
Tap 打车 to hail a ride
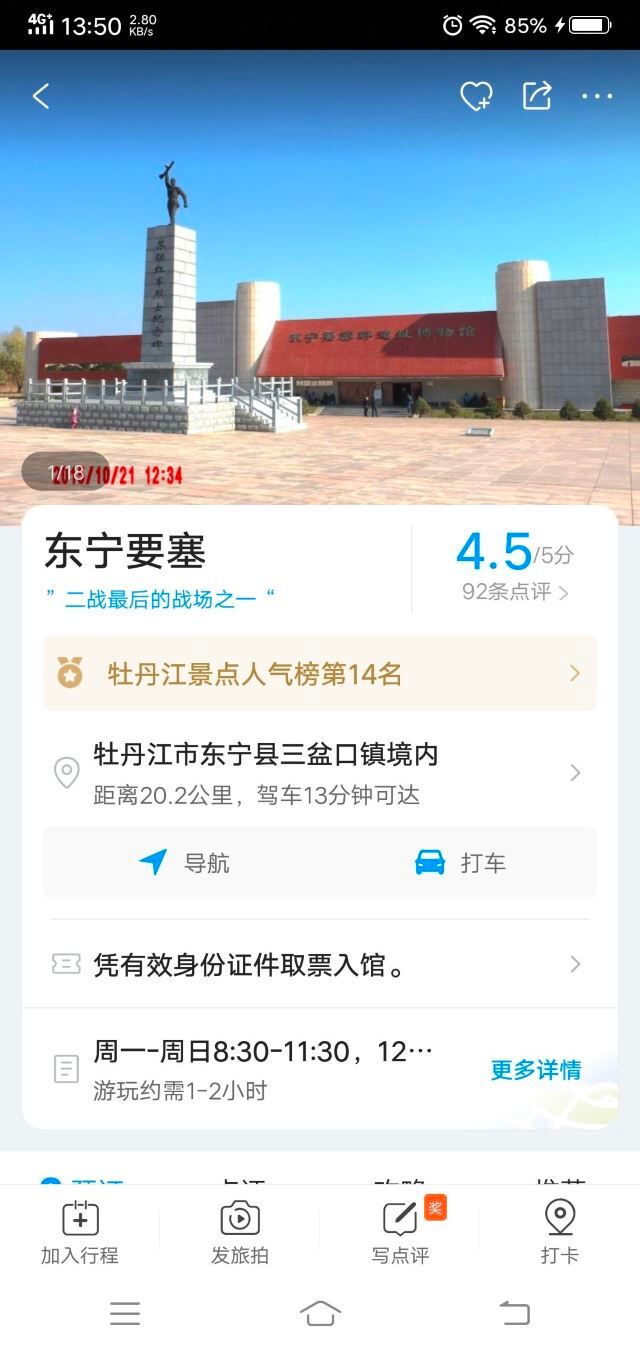click(x=460, y=862)
